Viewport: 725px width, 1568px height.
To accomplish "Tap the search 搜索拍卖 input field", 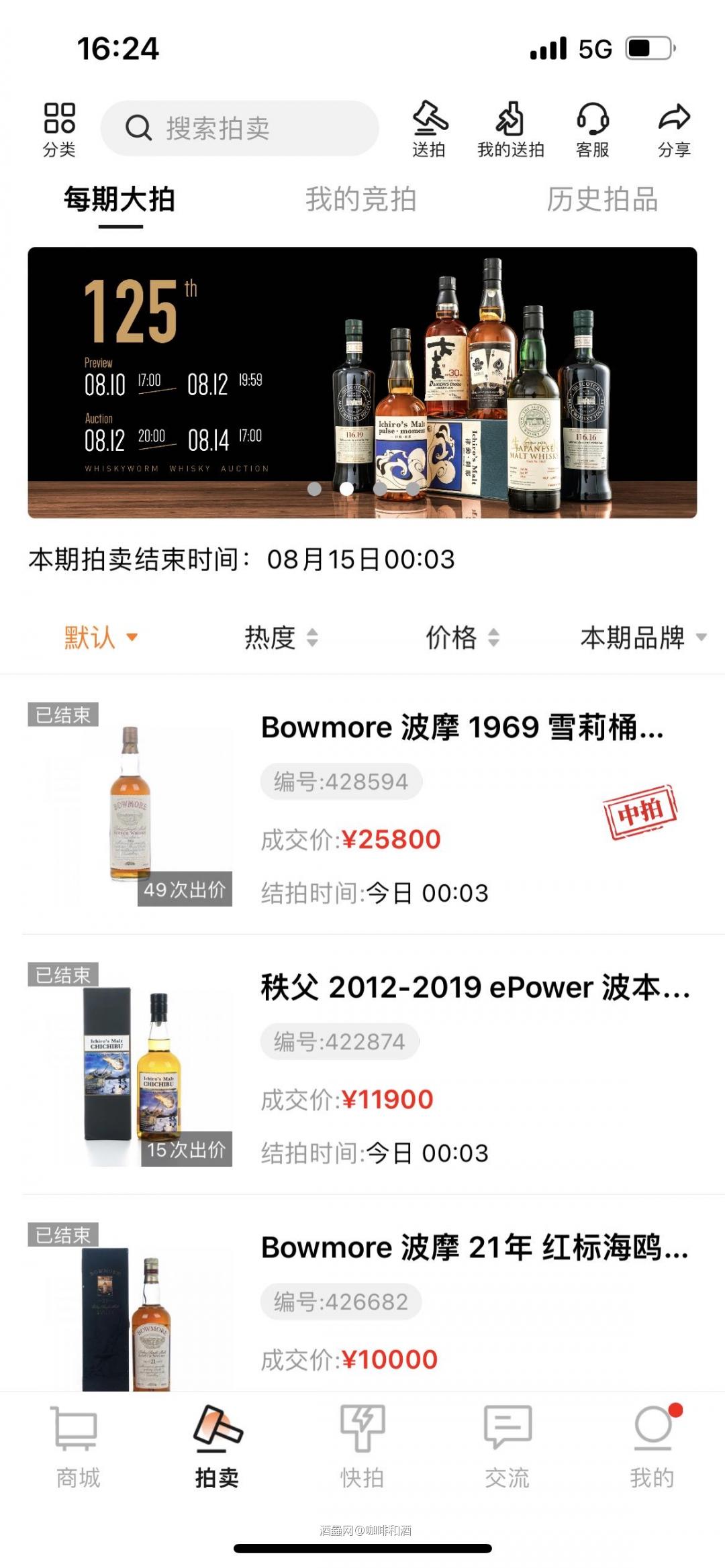I will tap(242, 129).
